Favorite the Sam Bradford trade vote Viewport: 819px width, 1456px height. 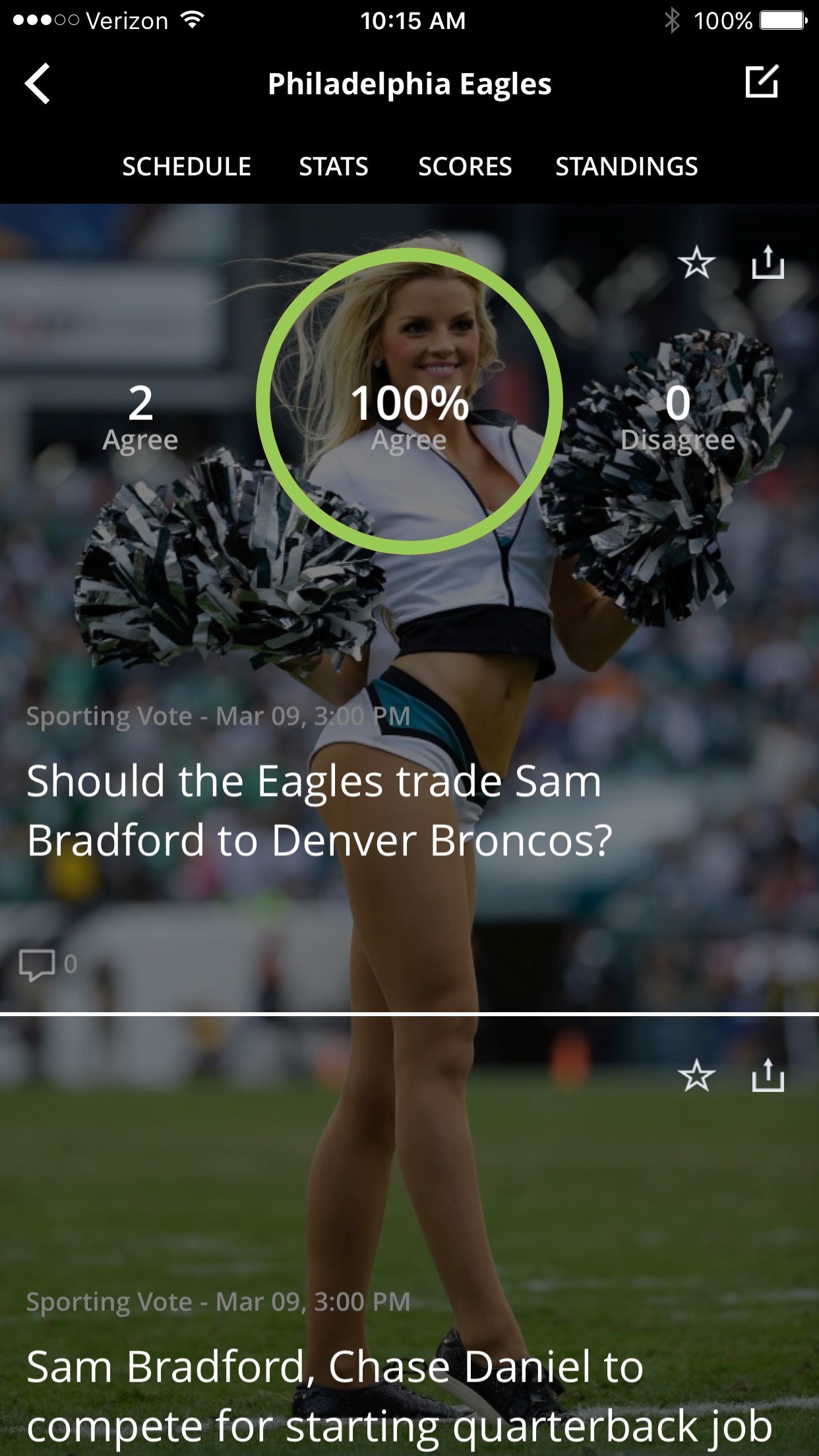pos(696,263)
